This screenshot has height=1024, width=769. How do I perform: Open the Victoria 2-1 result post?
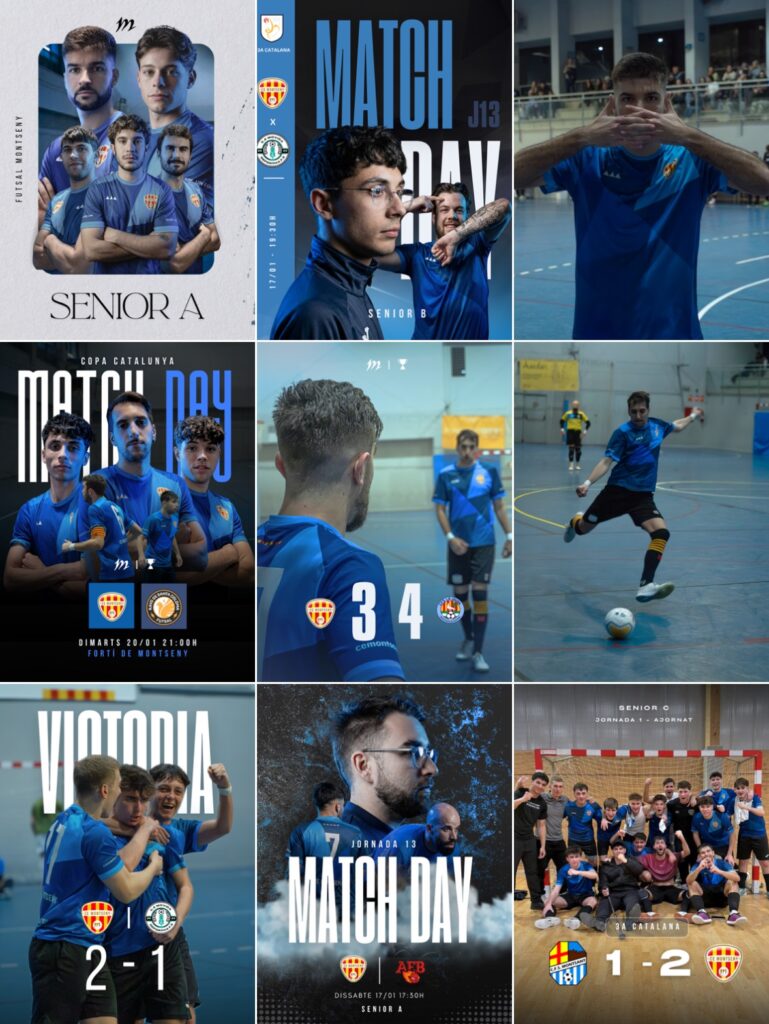[x=127, y=854]
